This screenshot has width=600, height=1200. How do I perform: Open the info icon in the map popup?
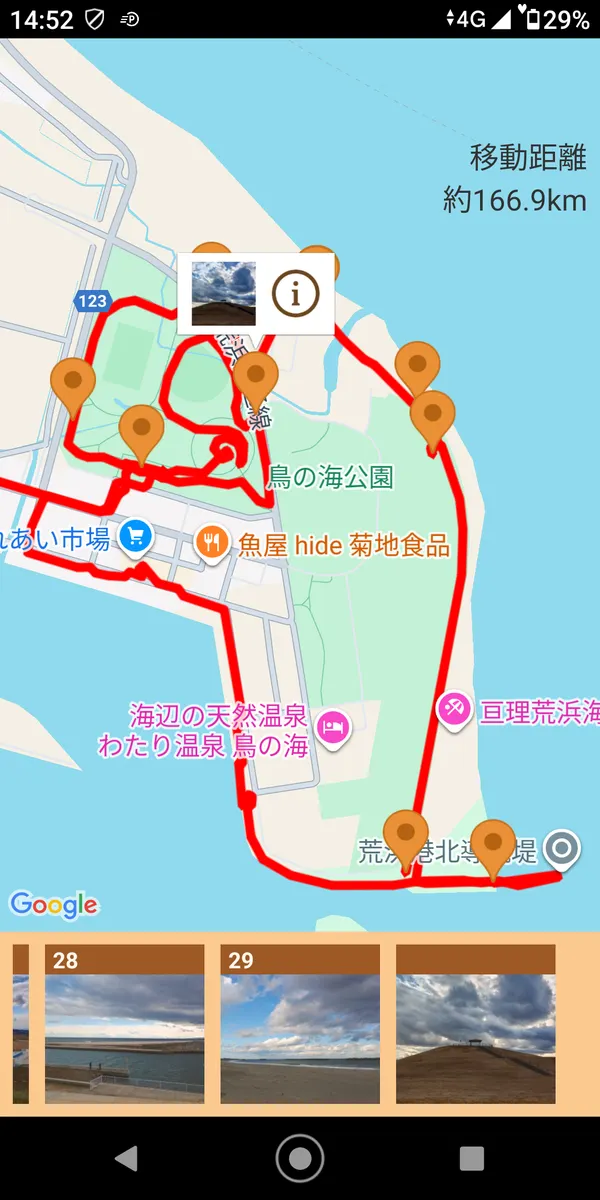pyautogui.click(x=295, y=293)
